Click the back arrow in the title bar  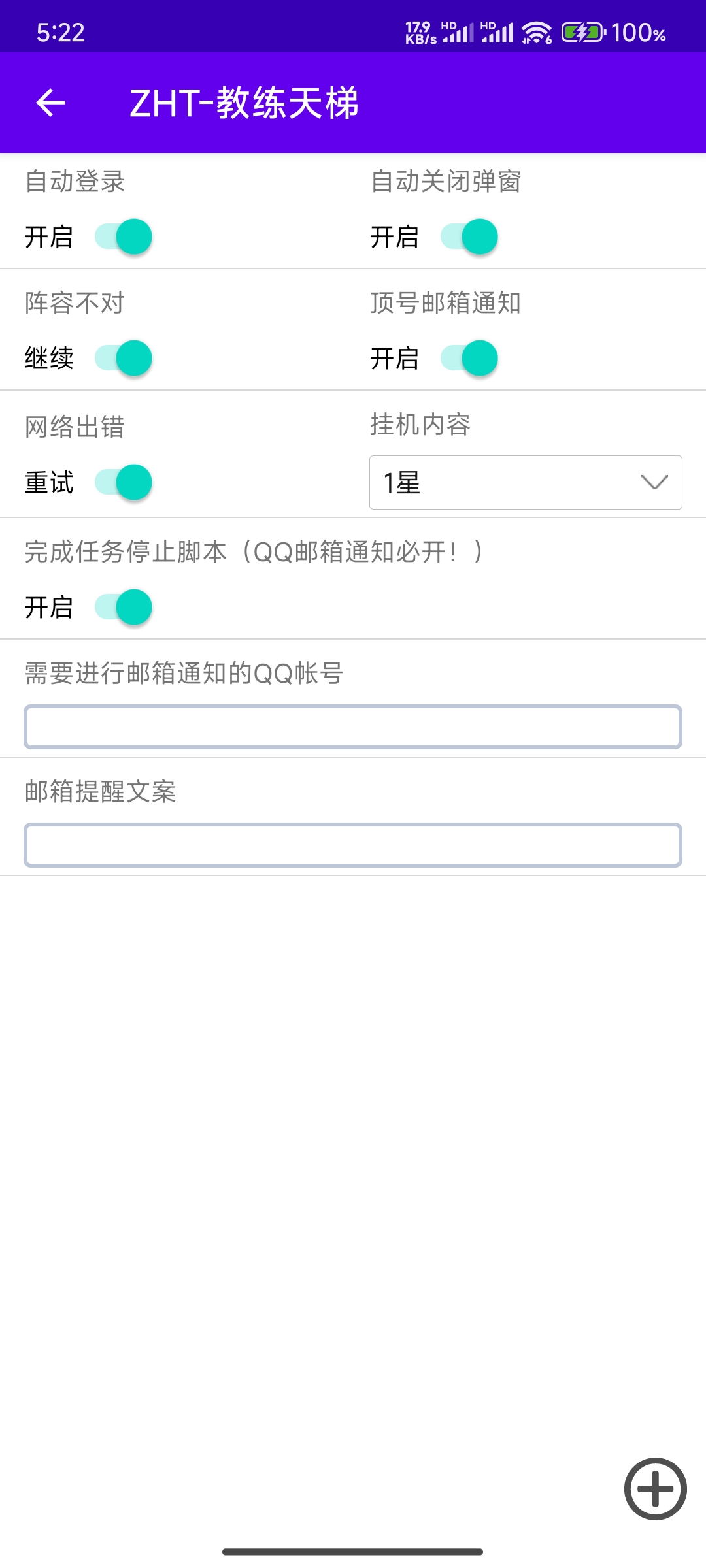point(52,103)
